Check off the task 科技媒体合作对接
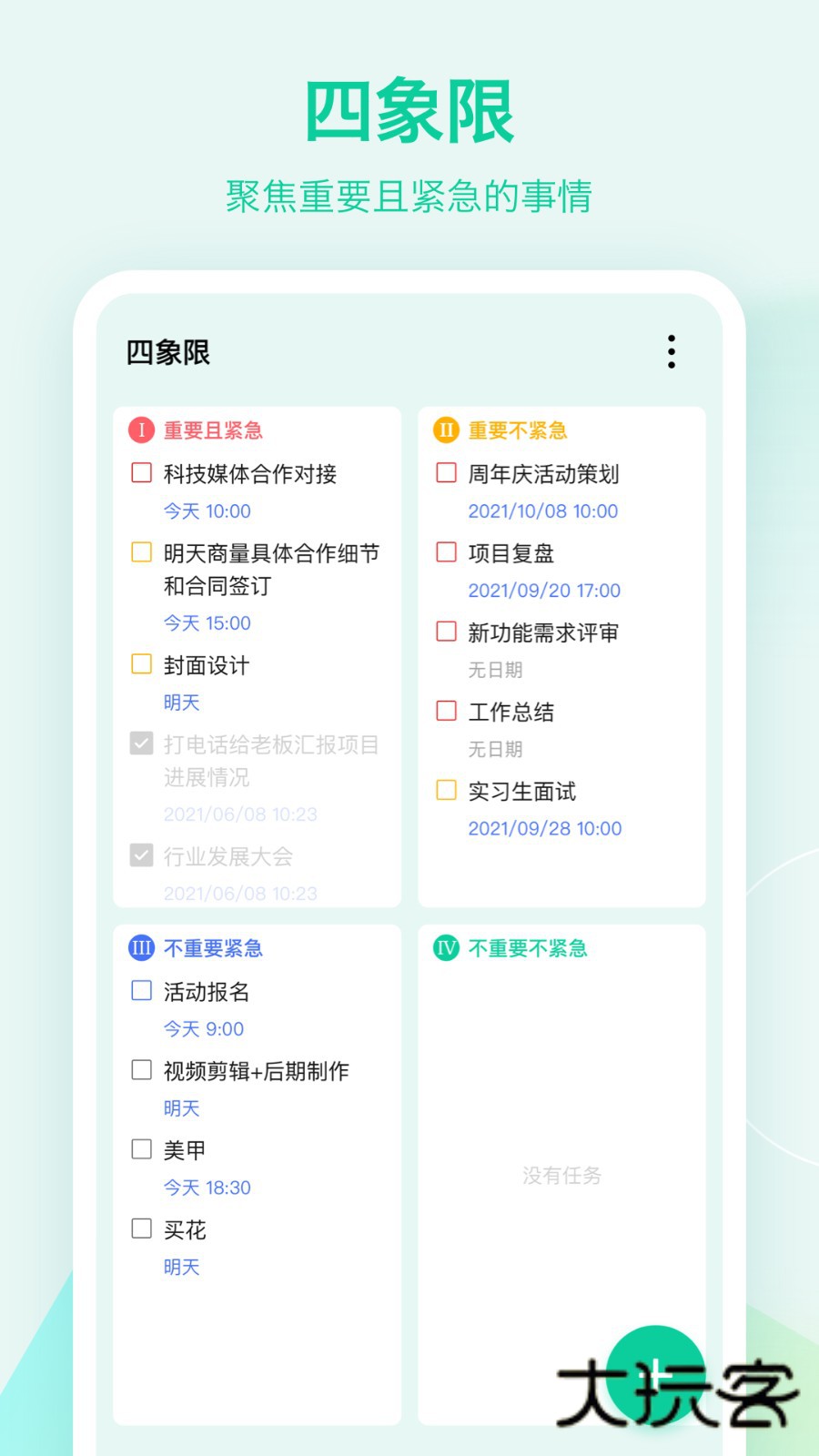This screenshot has height=1456, width=819. click(141, 472)
